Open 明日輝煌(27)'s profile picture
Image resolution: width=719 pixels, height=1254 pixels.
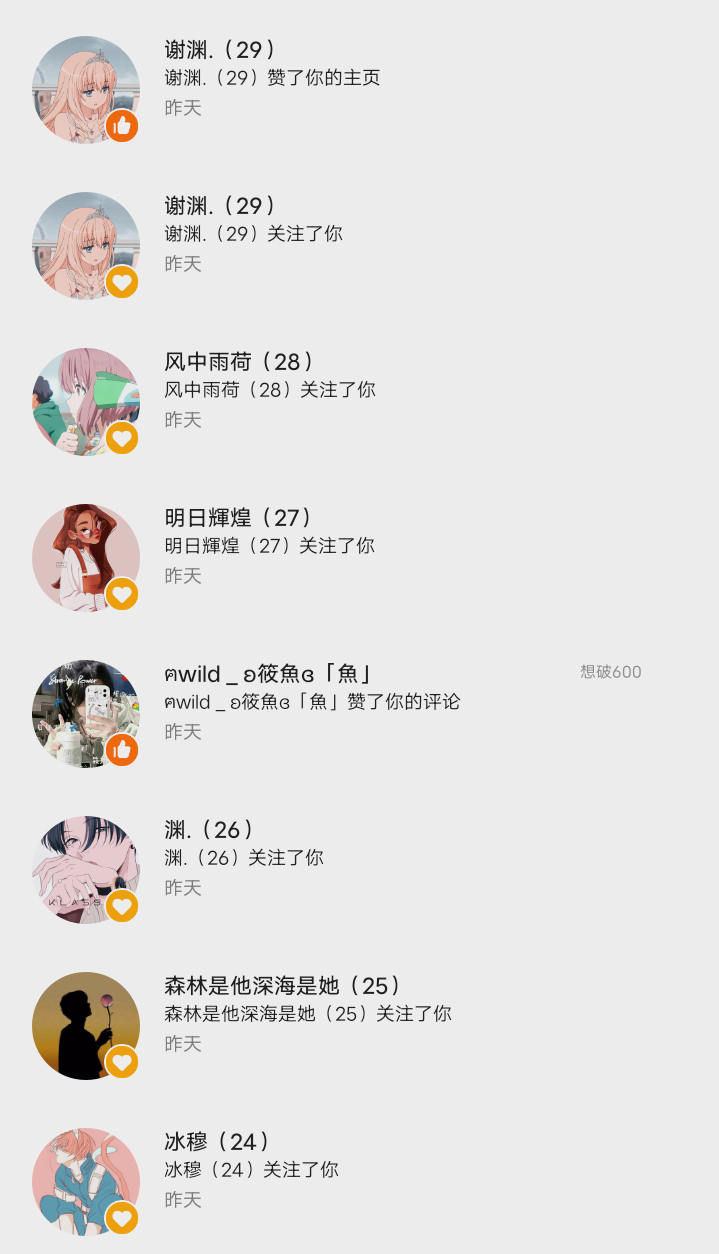point(85,557)
